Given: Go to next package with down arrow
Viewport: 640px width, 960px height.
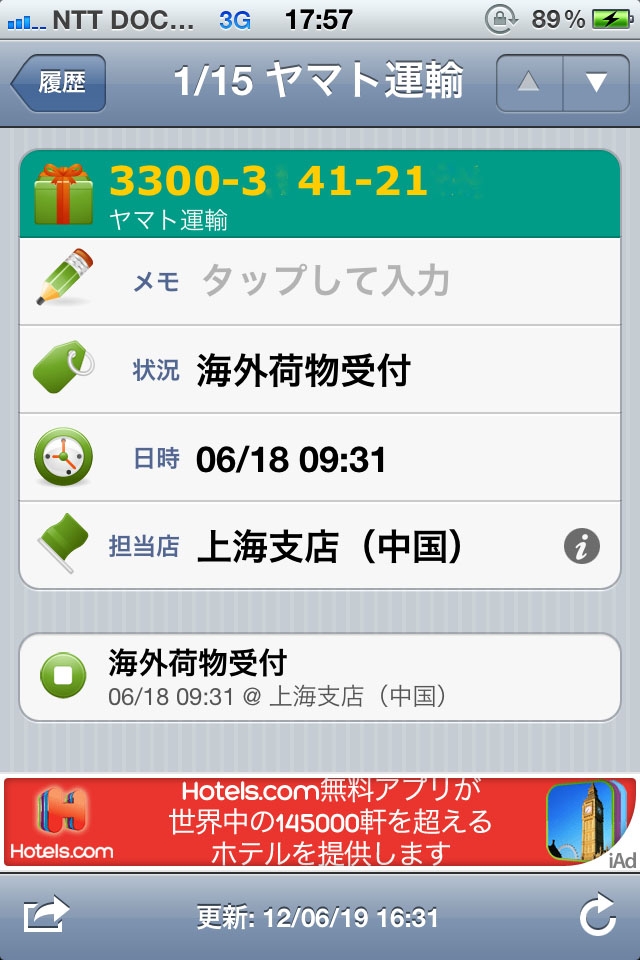Looking at the screenshot, I should coord(596,82).
